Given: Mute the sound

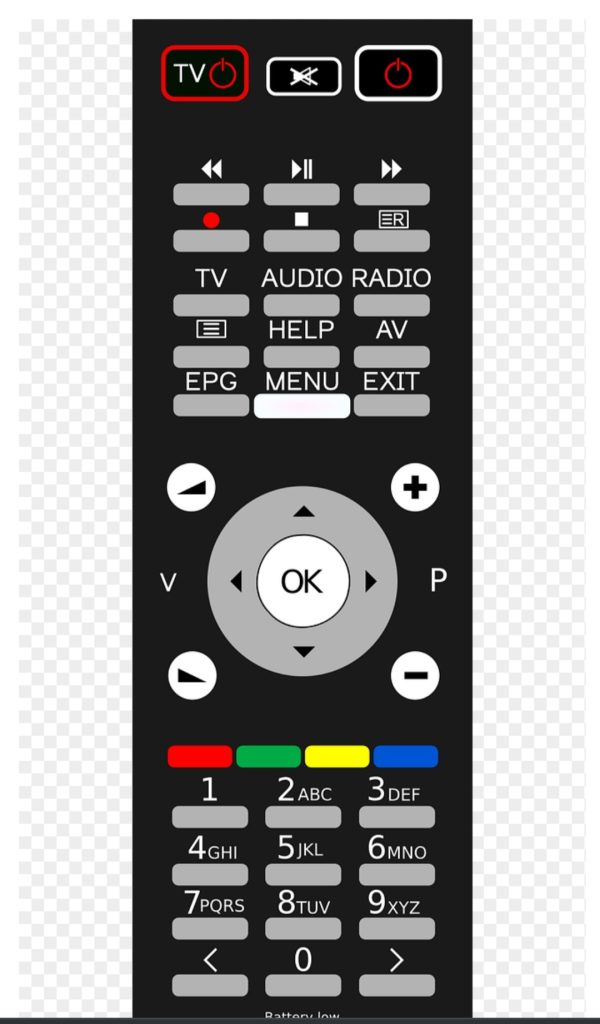Looking at the screenshot, I should coord(303,77).
